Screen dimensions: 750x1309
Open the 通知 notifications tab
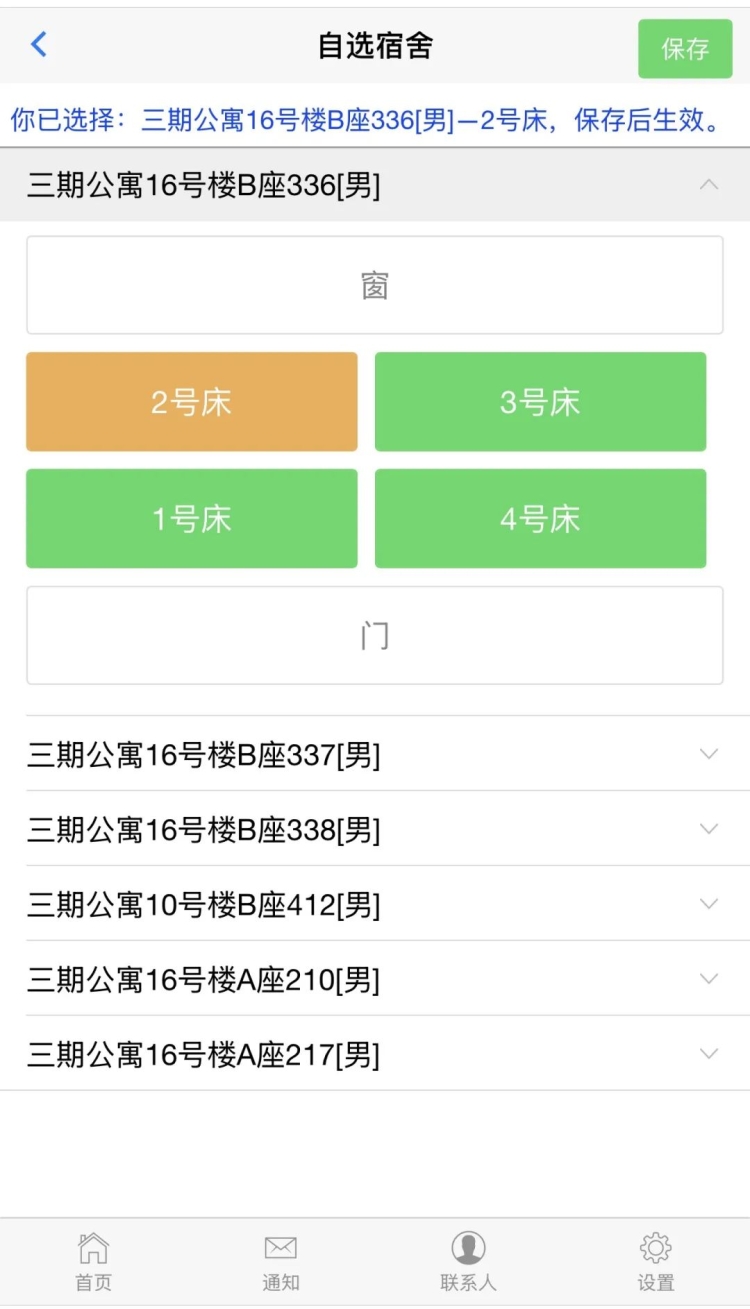(x=281, y=1261)
